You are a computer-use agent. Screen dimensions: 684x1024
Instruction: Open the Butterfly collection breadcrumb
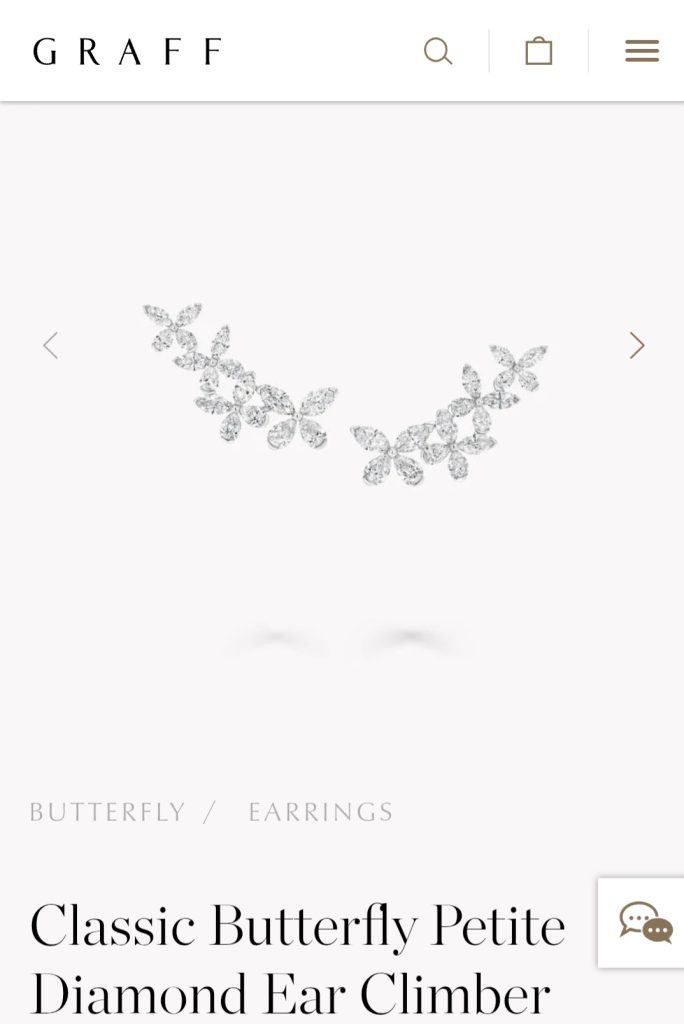[x=108, y=812]
